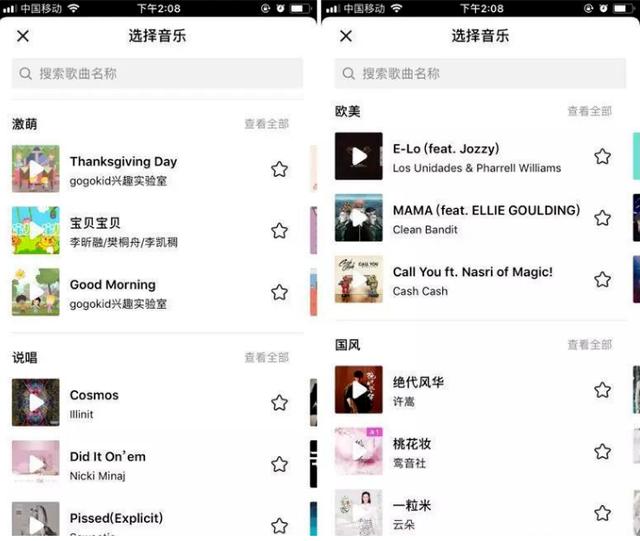Favorite Did It On'em by Nicki Minaj
This screenshot has width=640, height=541.
click(279, 464)
